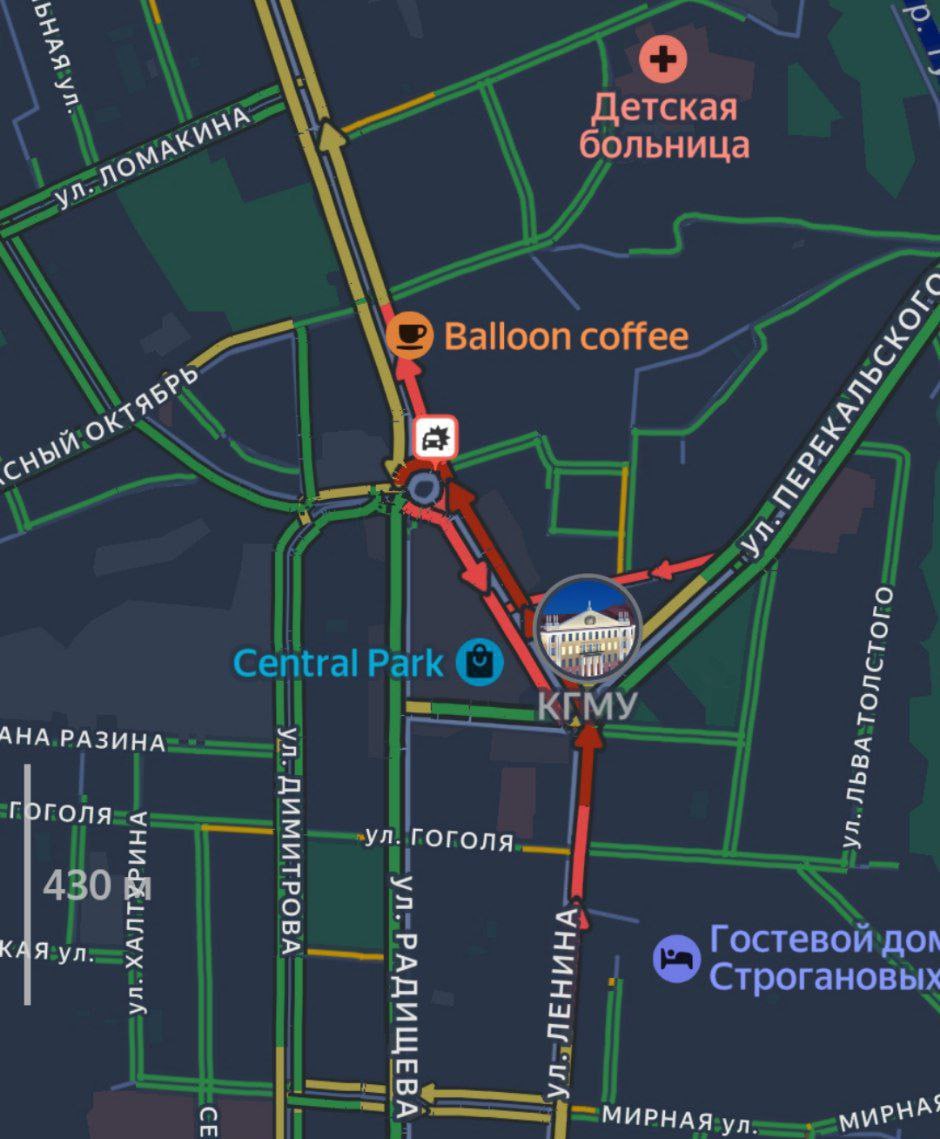Open the Детская больница hospital marker
The height and width of the screenshot is (1139, 940).
664,61
